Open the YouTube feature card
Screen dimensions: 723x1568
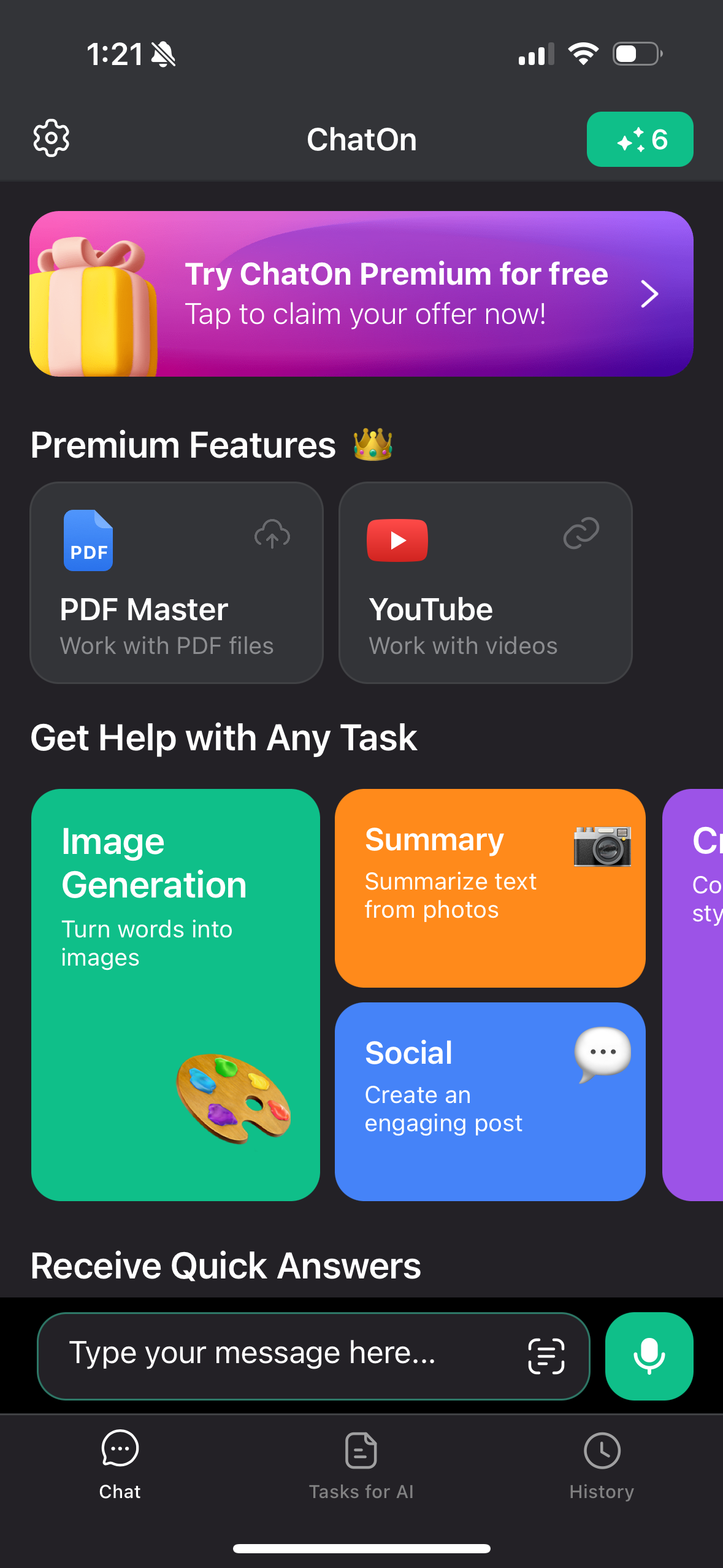tap(485, 582)
